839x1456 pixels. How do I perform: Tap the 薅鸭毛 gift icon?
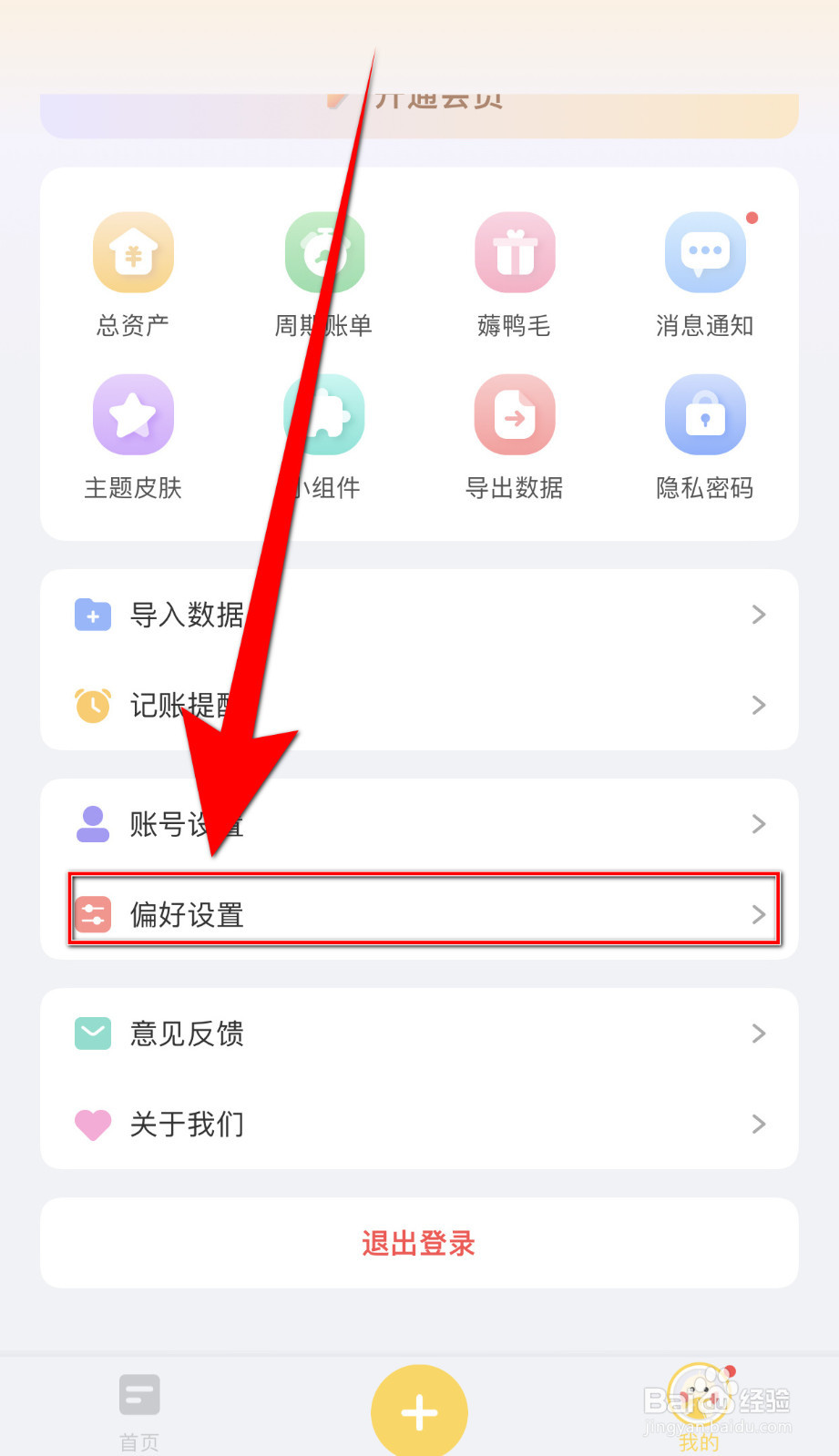click(x=515, y=252)
